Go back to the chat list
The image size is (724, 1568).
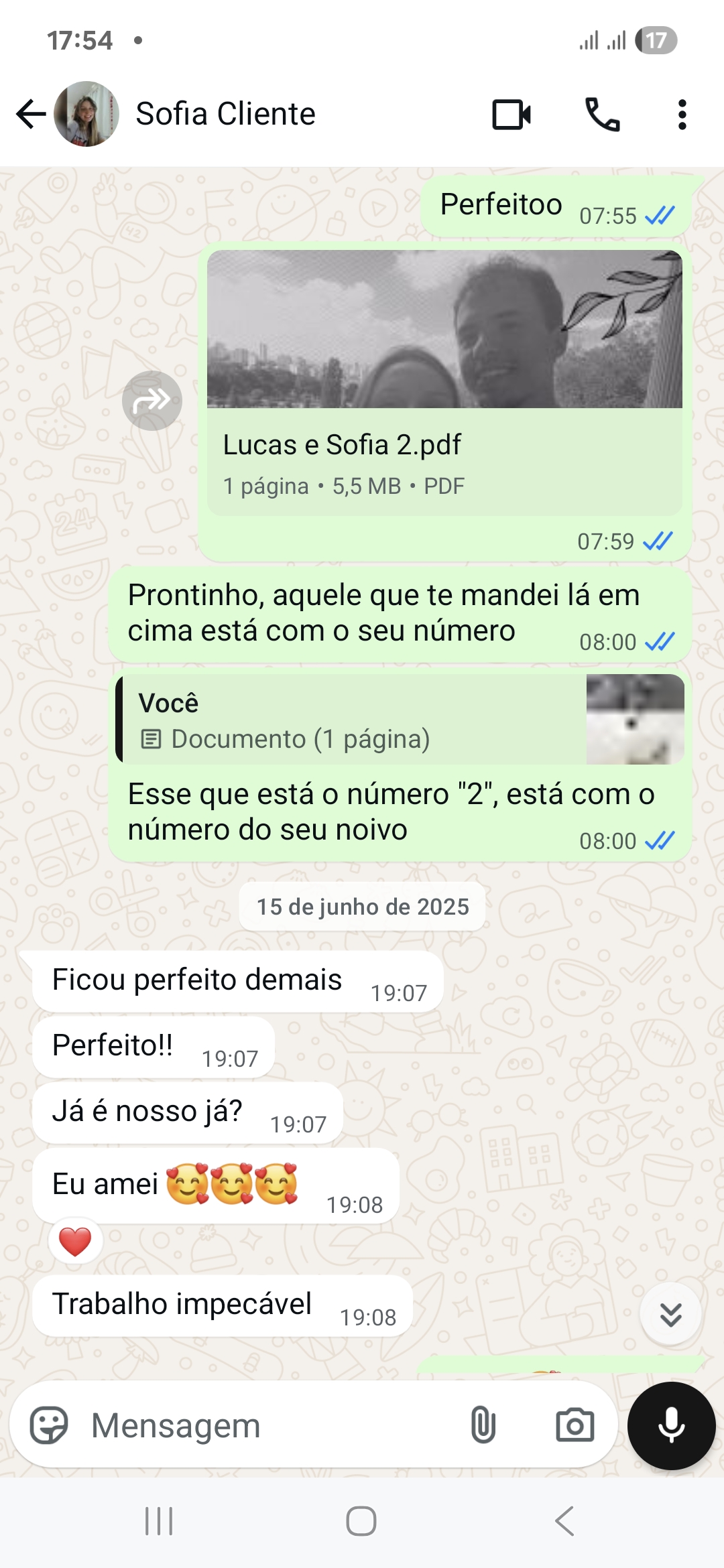[31, 114]
